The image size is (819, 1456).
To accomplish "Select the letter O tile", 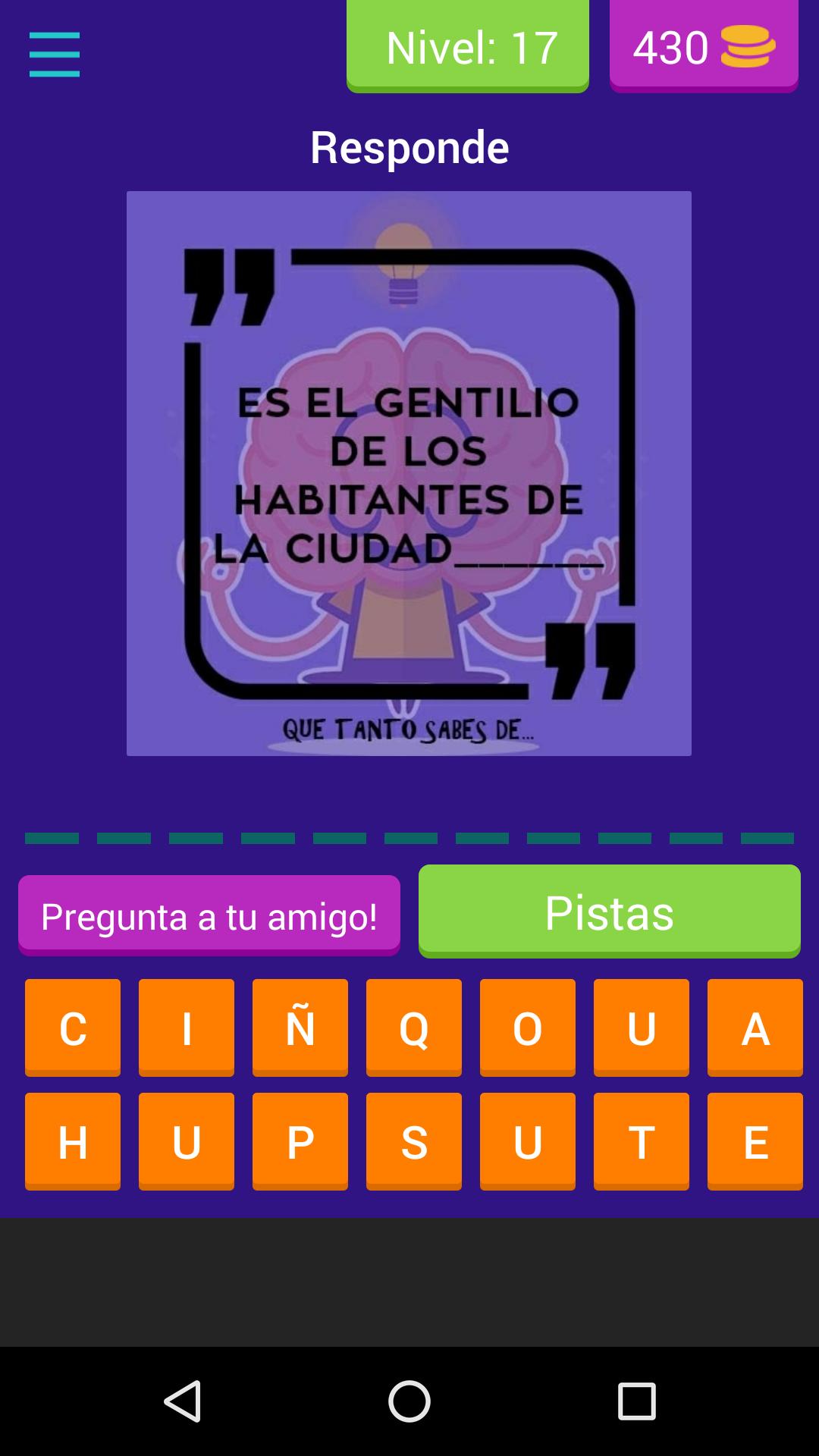I will point(527,1028).
